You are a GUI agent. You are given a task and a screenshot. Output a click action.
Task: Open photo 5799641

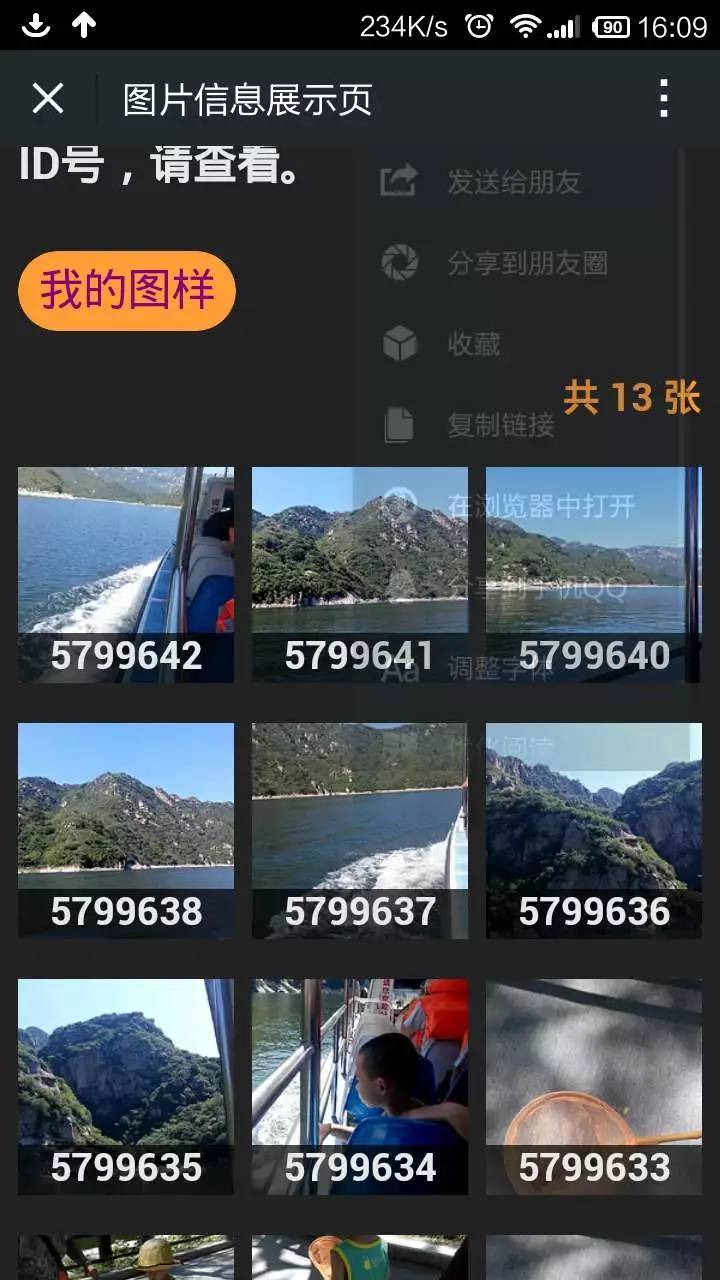coord(359,574)
